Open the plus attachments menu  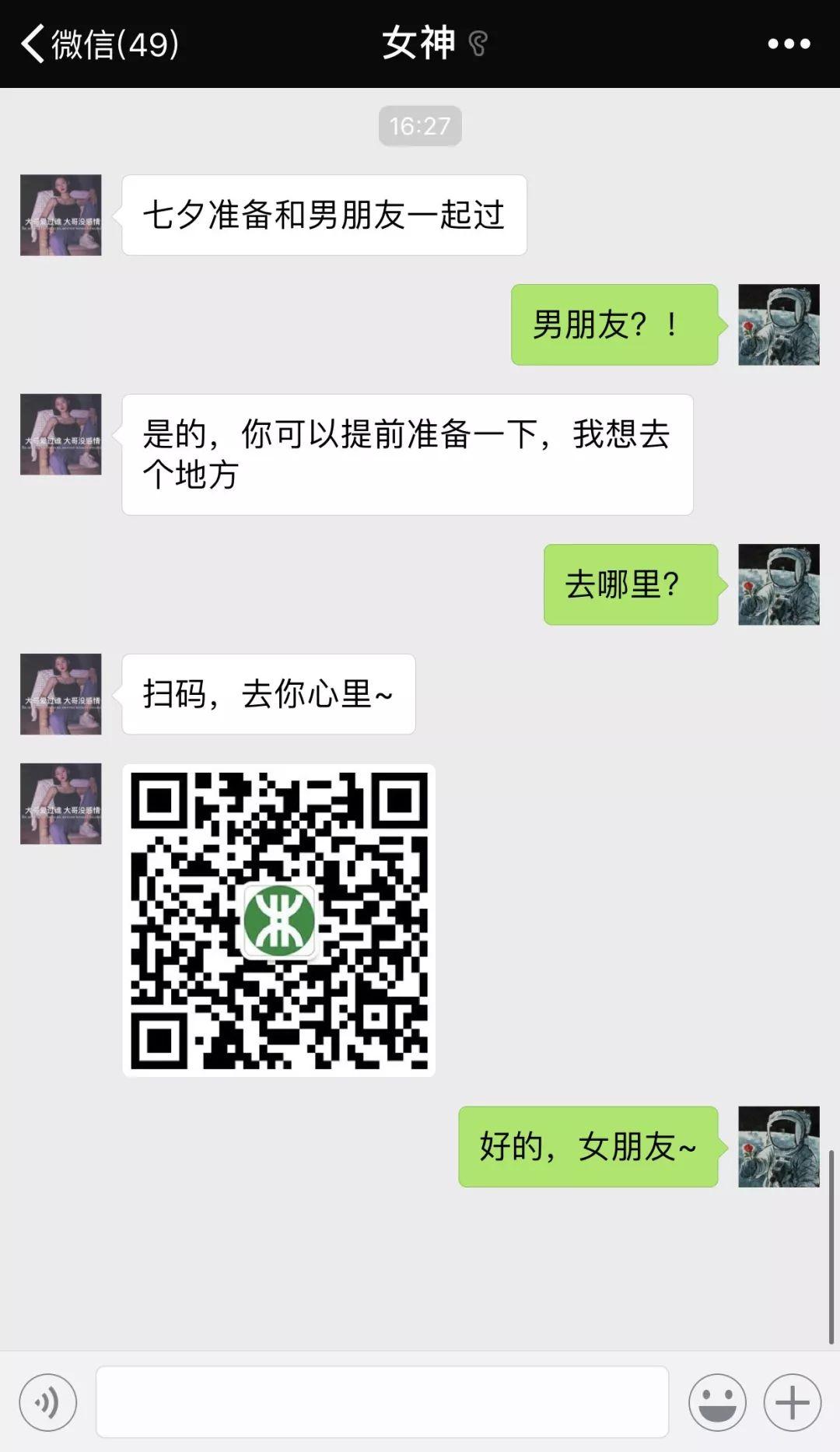[792, 1402]
